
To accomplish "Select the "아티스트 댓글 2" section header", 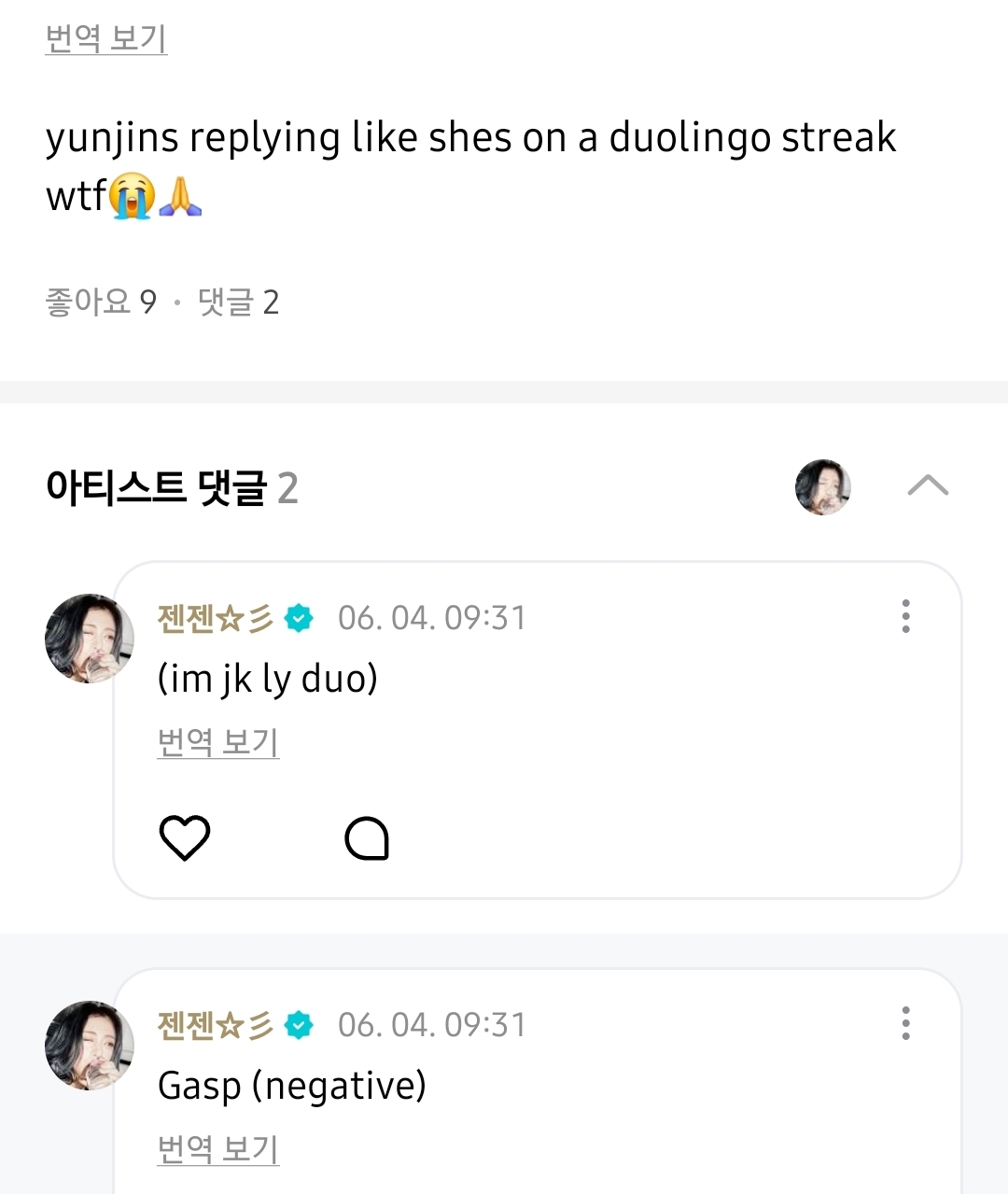I will coord(173,485).
